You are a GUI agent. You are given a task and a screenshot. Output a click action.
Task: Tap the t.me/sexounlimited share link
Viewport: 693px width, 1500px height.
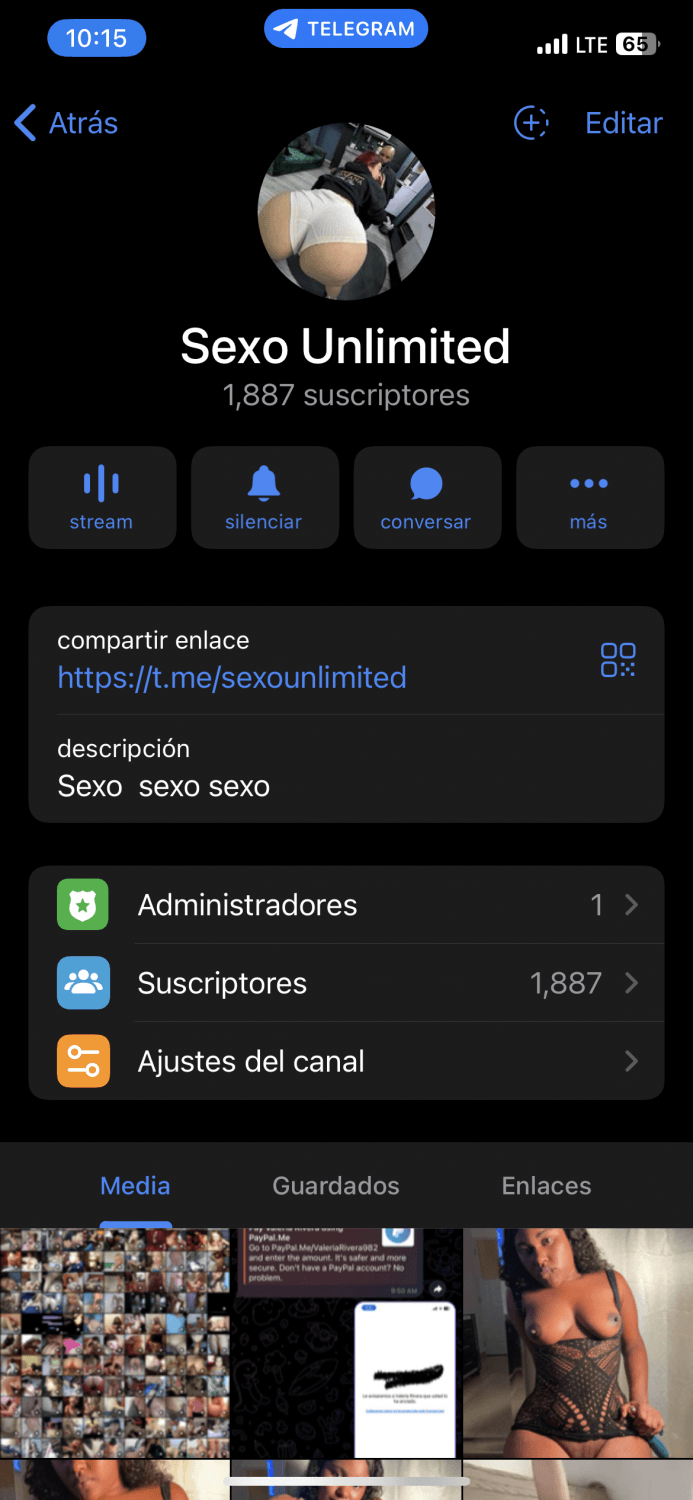pyautogui.click(x=232, y=678)
